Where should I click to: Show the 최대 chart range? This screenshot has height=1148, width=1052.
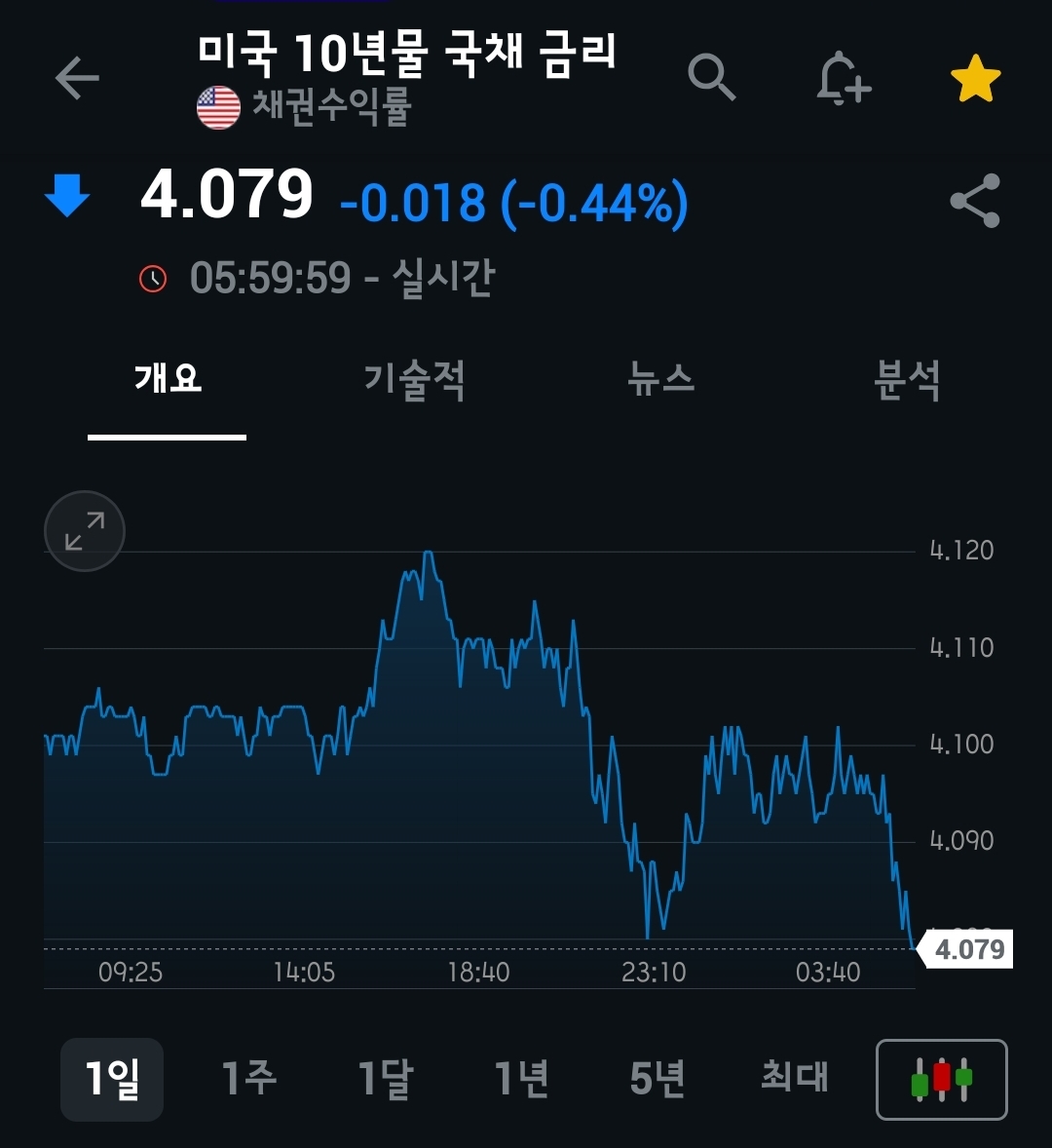(794, 1079)
